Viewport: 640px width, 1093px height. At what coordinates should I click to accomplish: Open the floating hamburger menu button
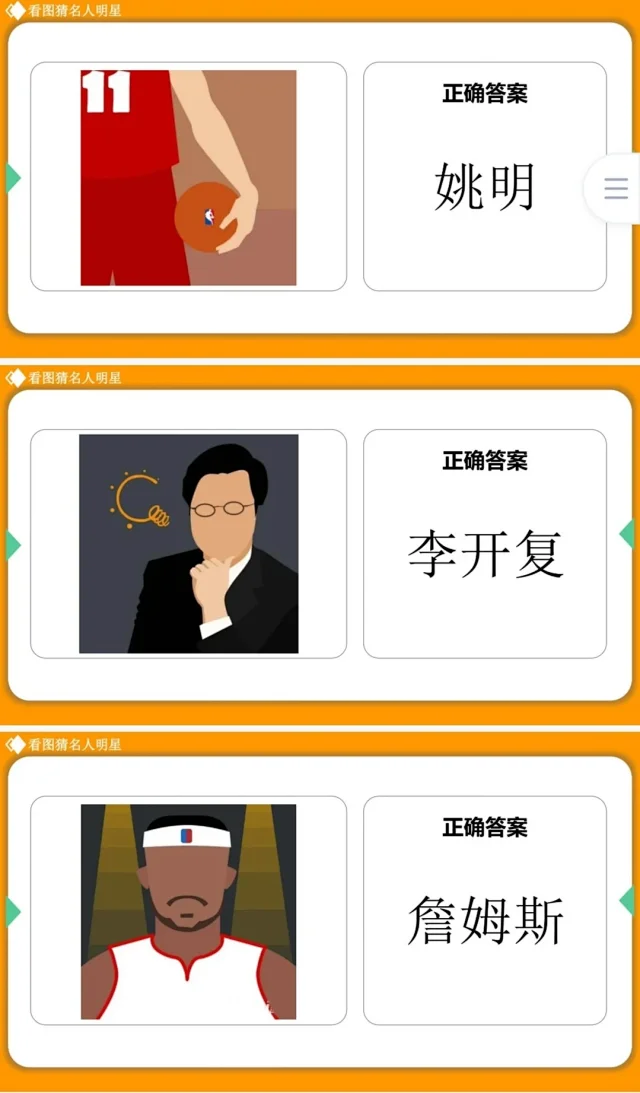pos(616,188)
